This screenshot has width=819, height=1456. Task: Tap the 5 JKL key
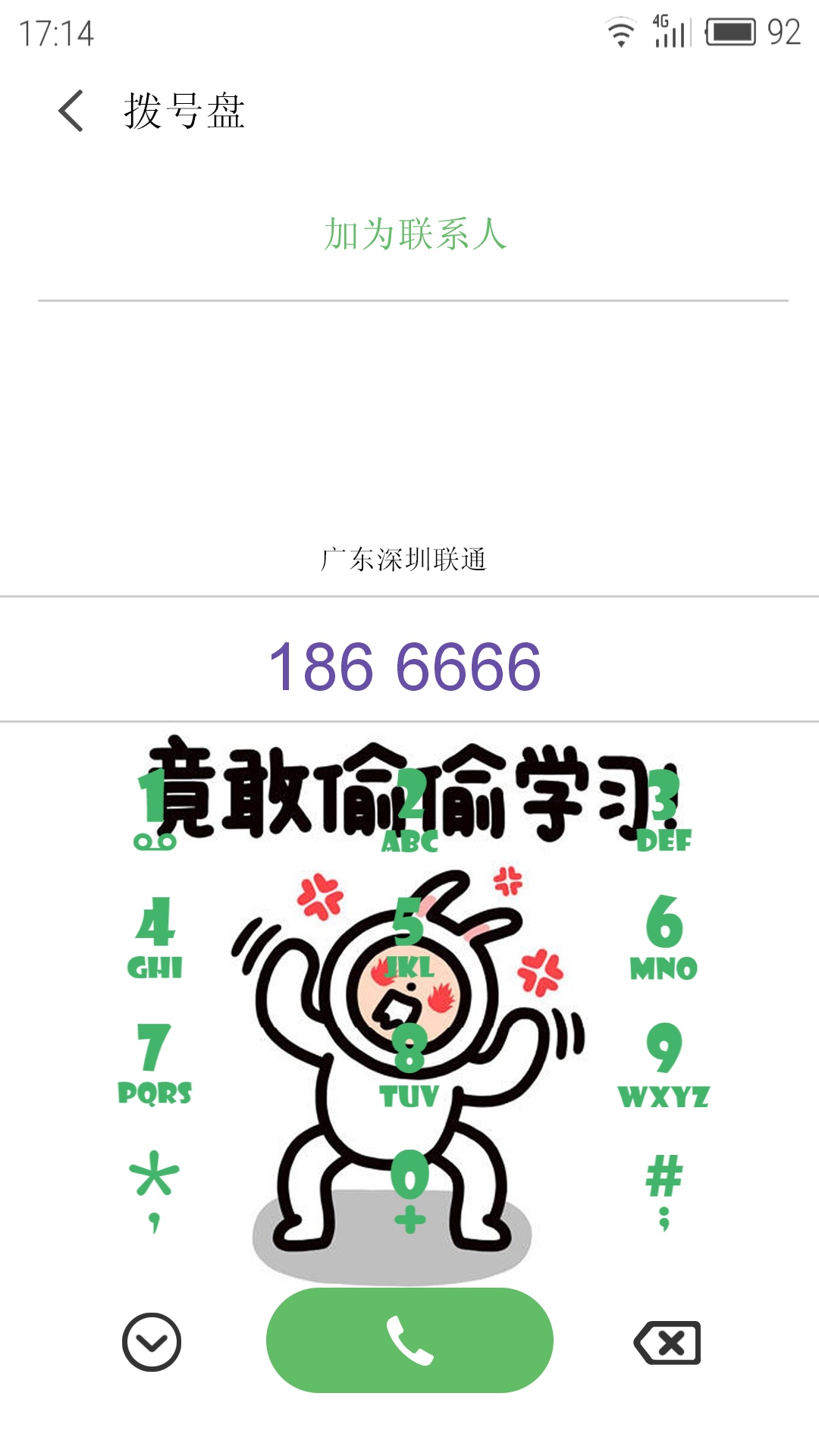pyautogui.click(x=409, y=937)
